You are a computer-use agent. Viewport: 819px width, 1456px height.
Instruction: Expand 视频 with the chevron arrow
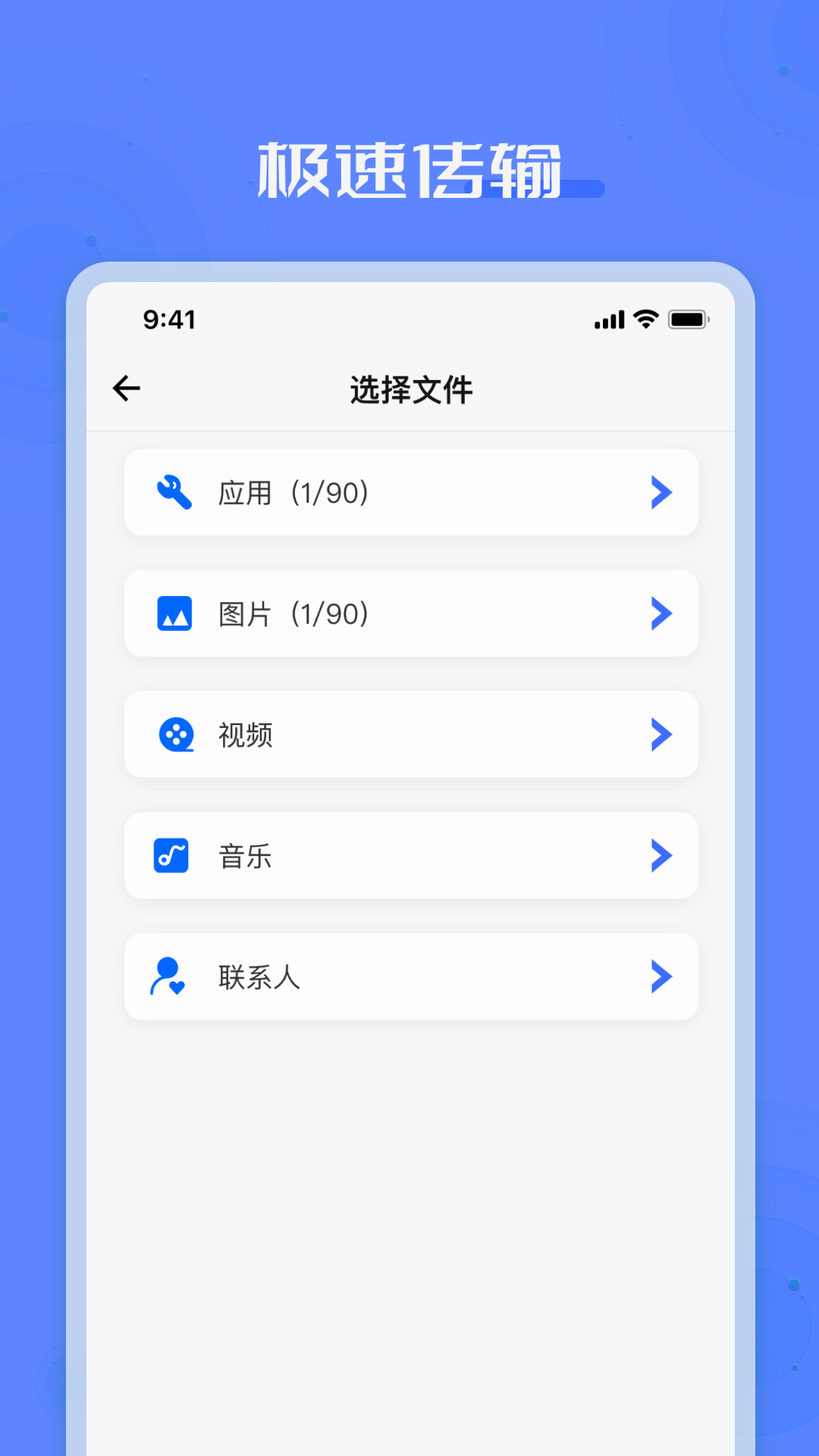[662, 734]
